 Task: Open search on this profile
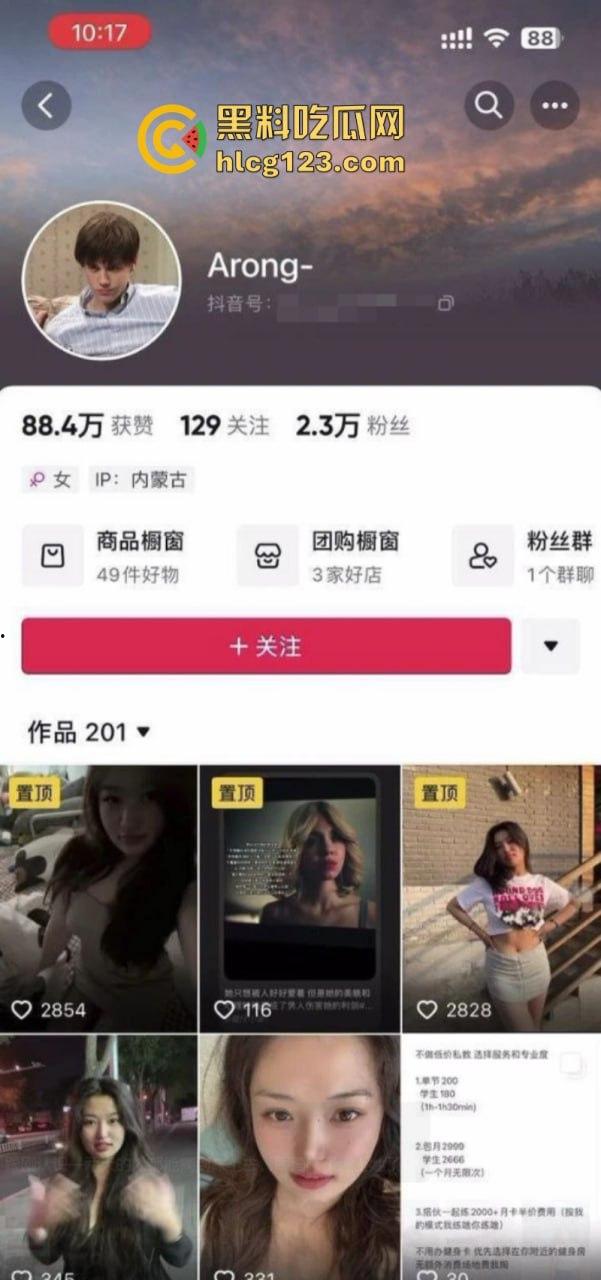click(489, 105)
